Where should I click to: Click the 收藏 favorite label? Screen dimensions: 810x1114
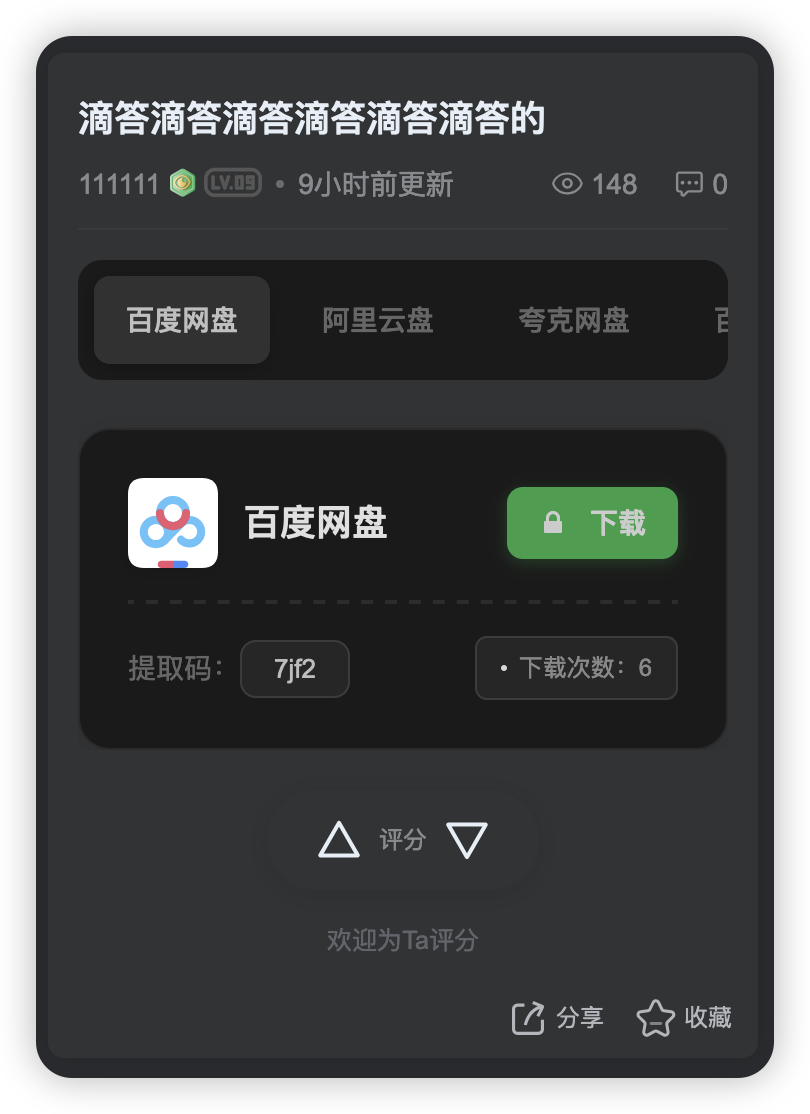(x=708, y=1018)
